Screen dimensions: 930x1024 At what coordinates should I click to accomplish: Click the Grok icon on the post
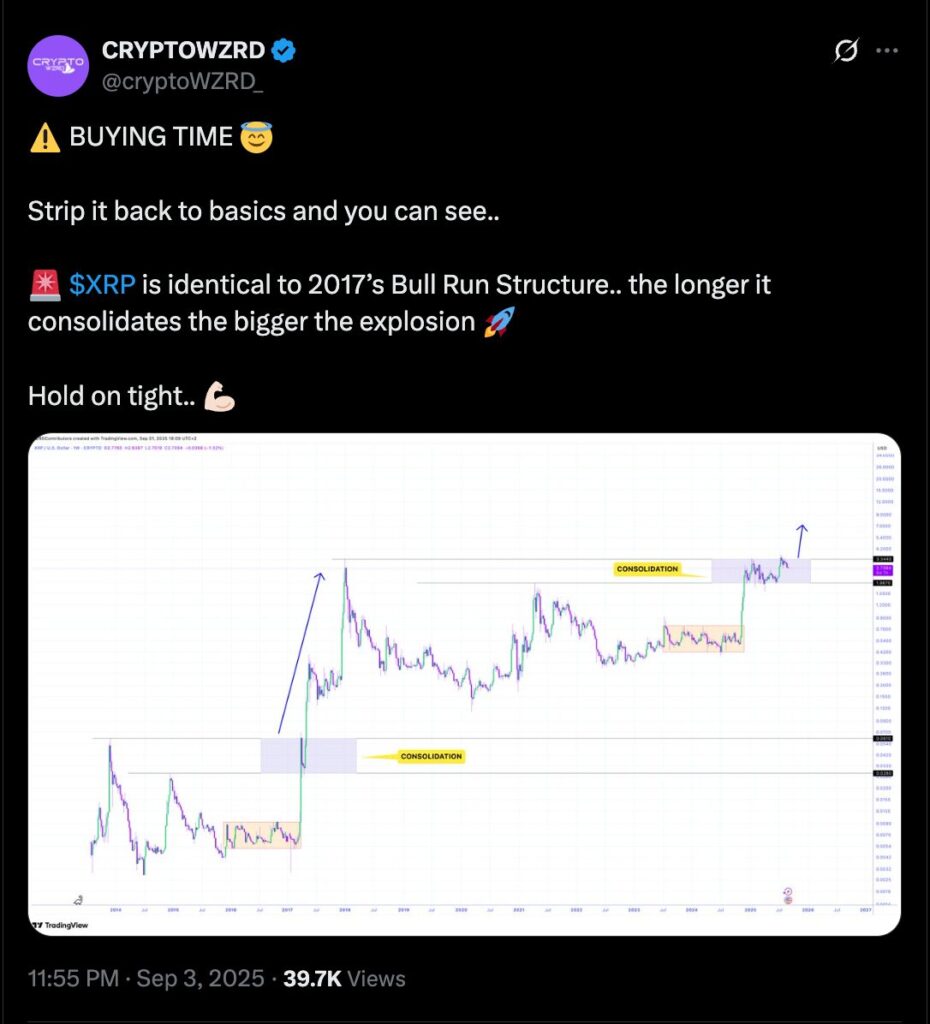click(x=845, y=50)
